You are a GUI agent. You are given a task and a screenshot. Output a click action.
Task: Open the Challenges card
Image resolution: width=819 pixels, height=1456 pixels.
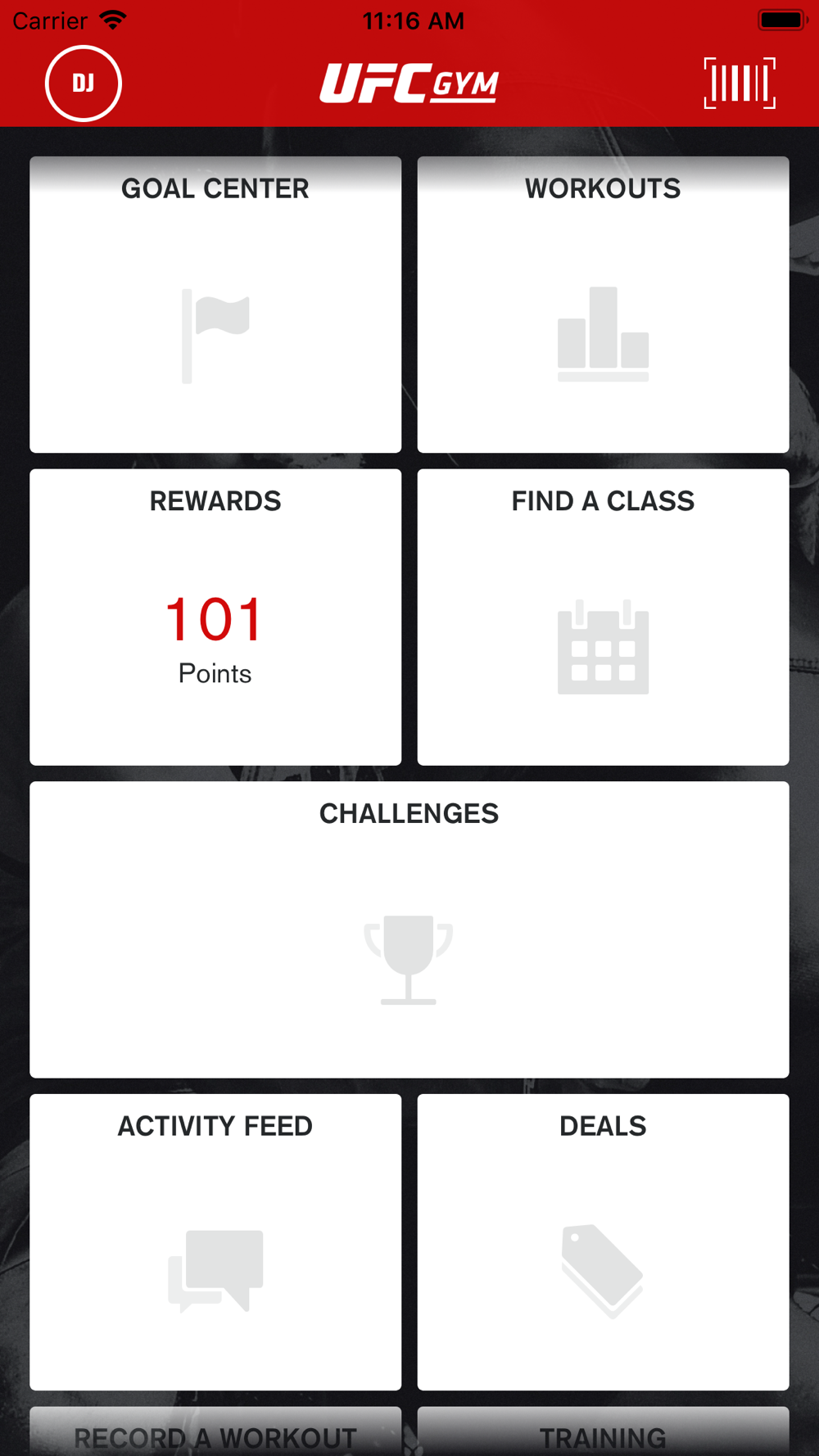[409, 929]
